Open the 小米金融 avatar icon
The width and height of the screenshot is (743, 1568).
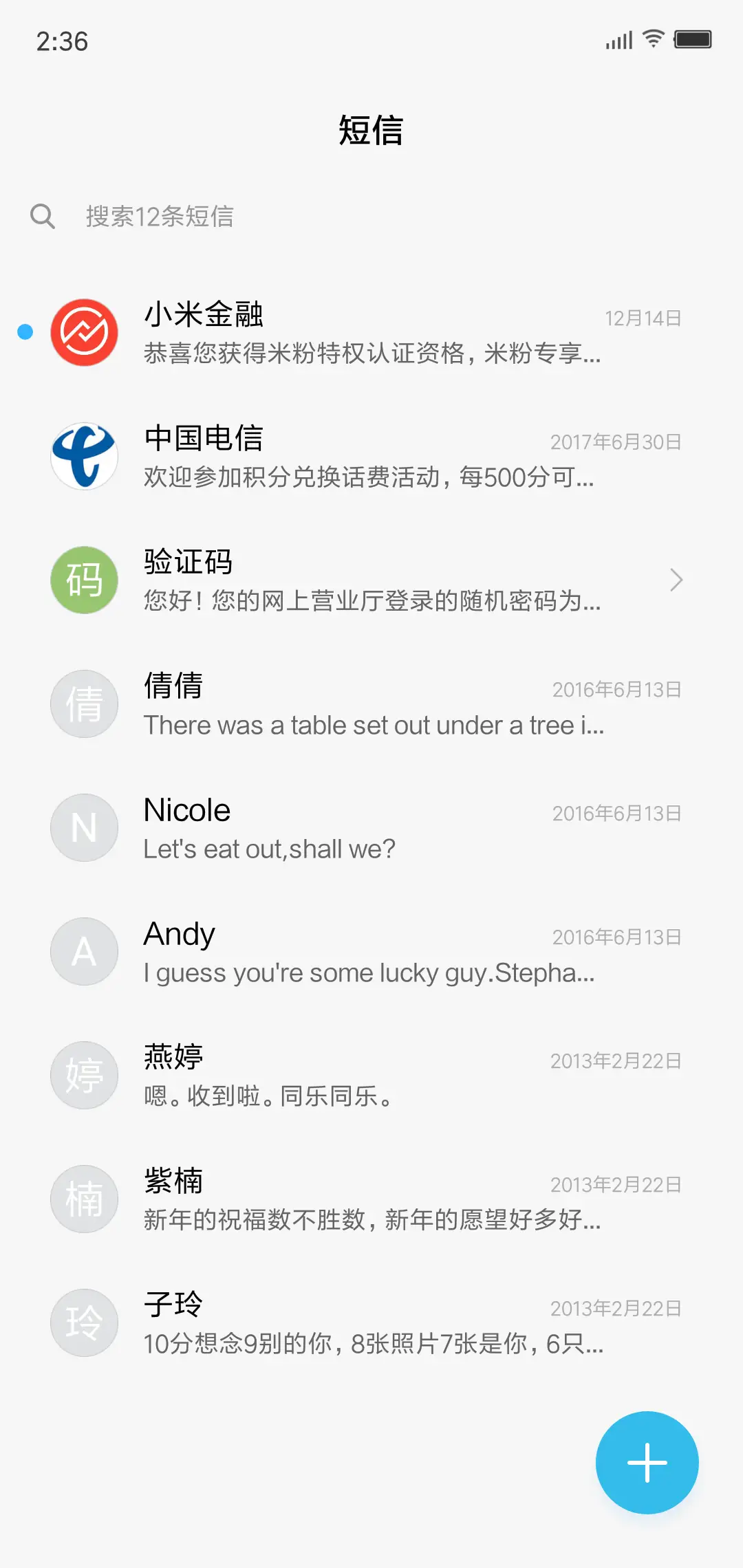(84, 333)
